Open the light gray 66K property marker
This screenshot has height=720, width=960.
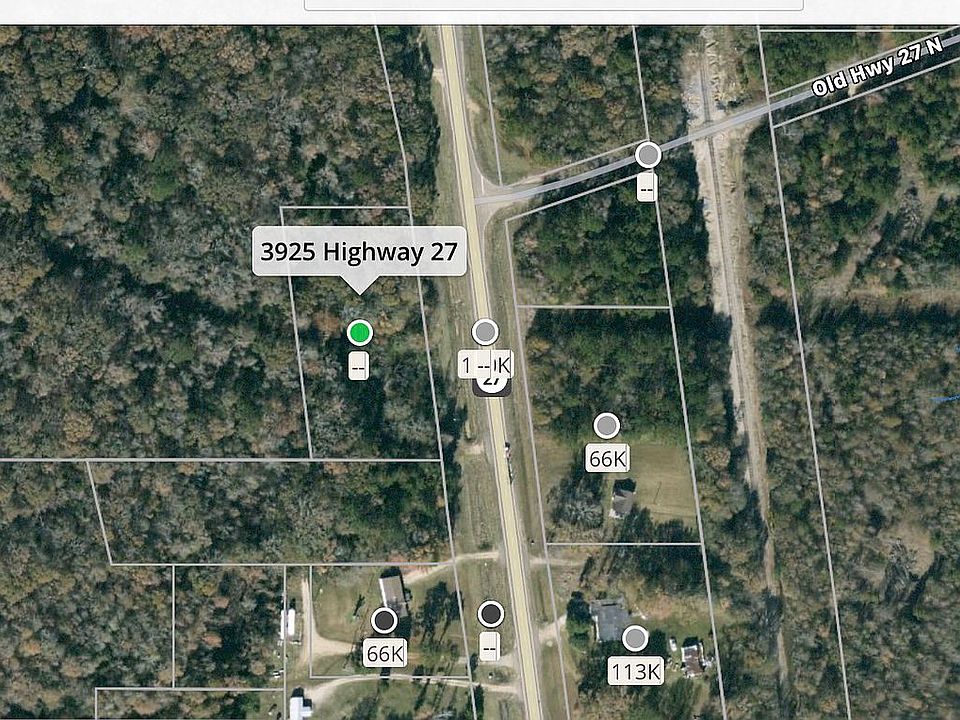pyautogui.click(x=606, y=426)
